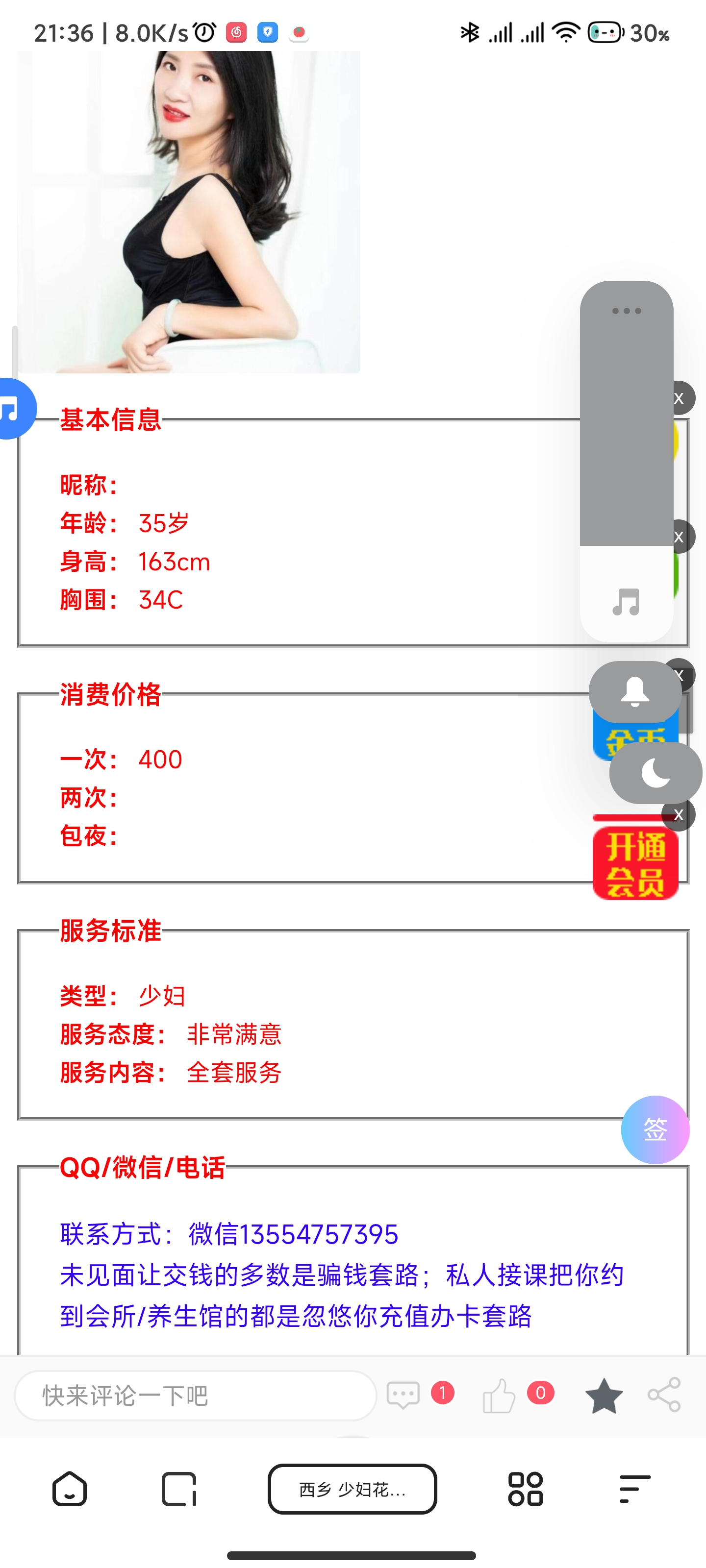Viewport: 706px width, 1568px height.
Task: Share this page
Action: pyautogui.click(x=664, y=1395)
